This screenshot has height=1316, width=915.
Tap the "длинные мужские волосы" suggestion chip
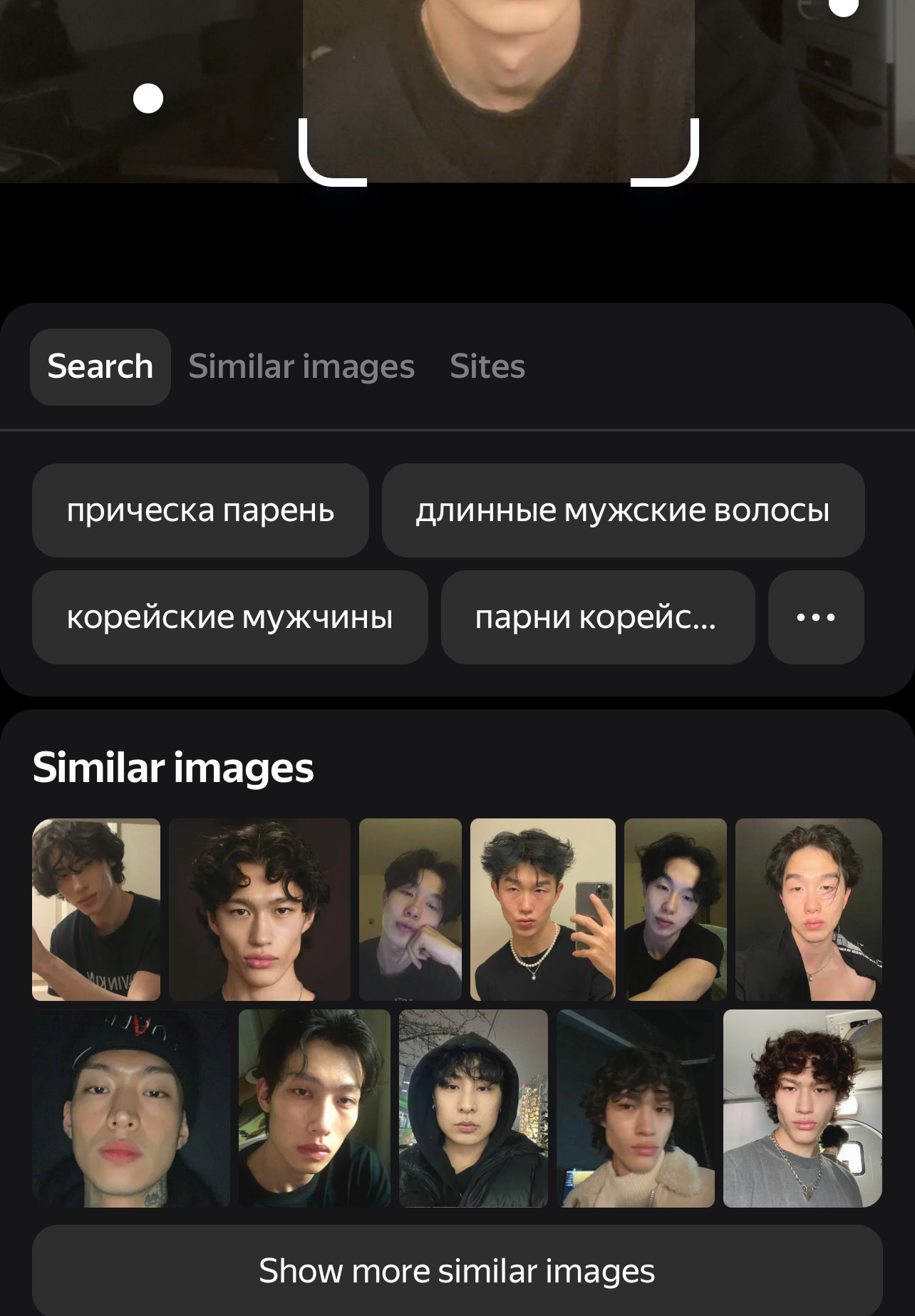tap(624, 510)
